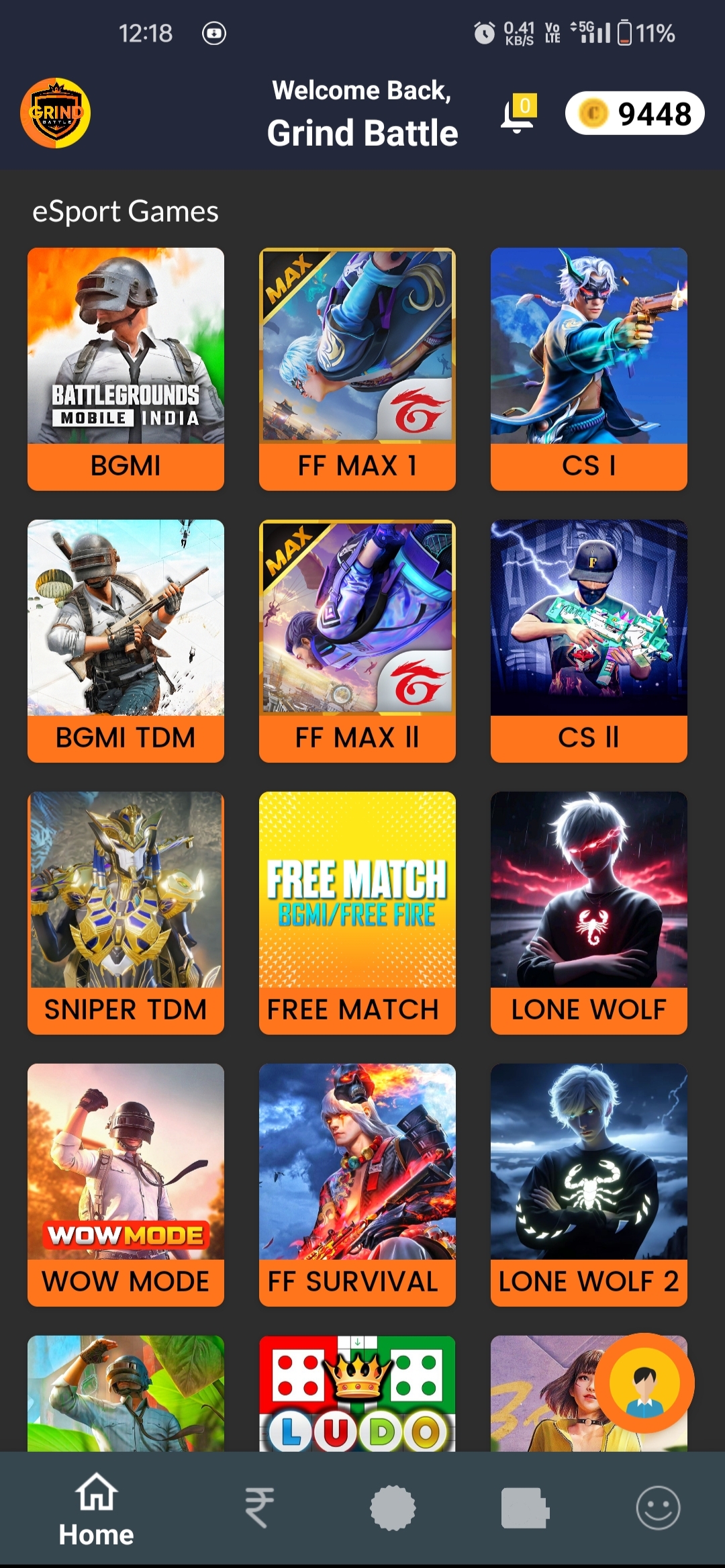The height and width of the screenshot is (1568, 725).
Task: Tap the floating support agent button
Action: (644, 1383)
